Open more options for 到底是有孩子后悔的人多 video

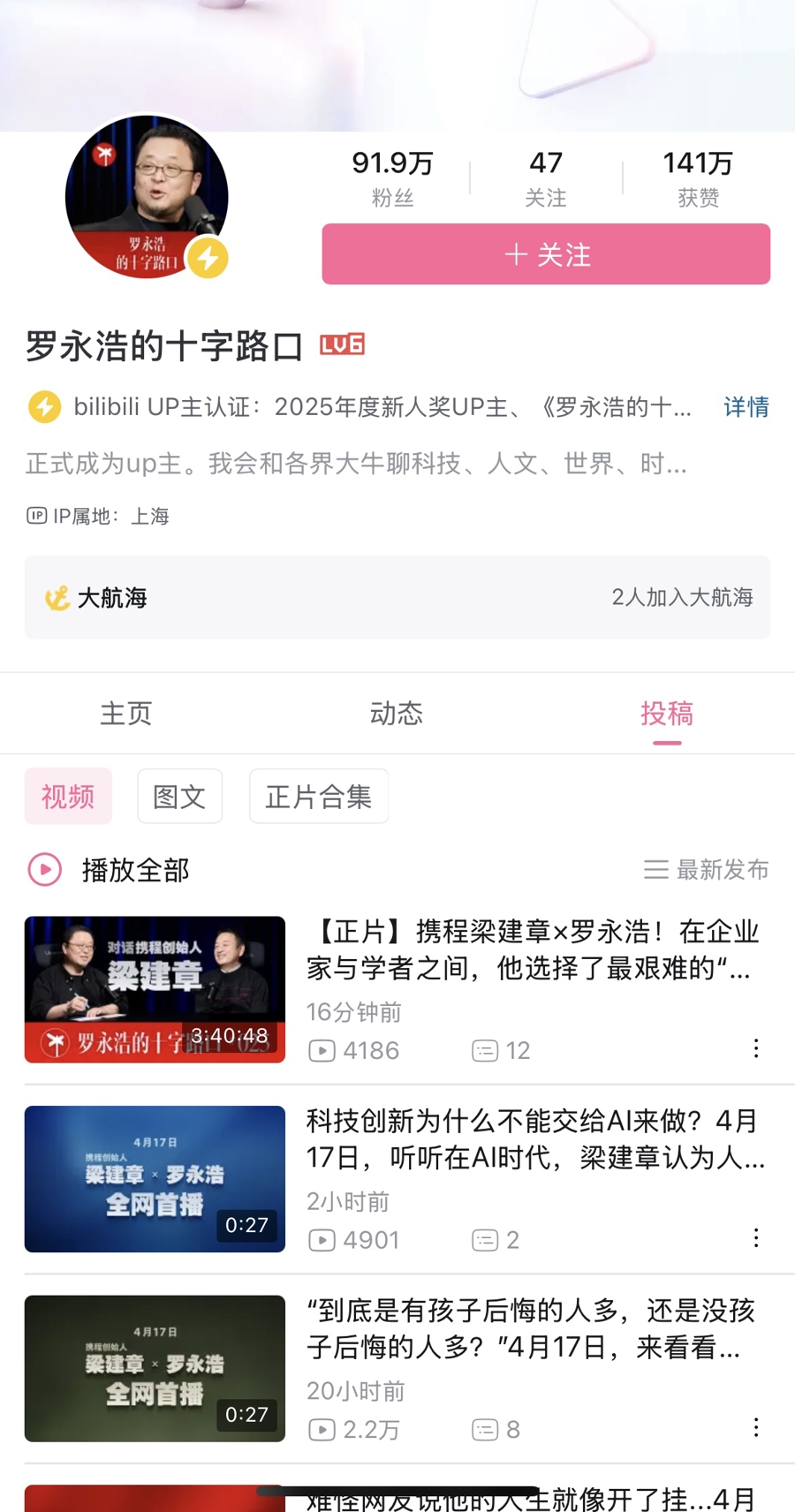click(x=756, y=1428)
